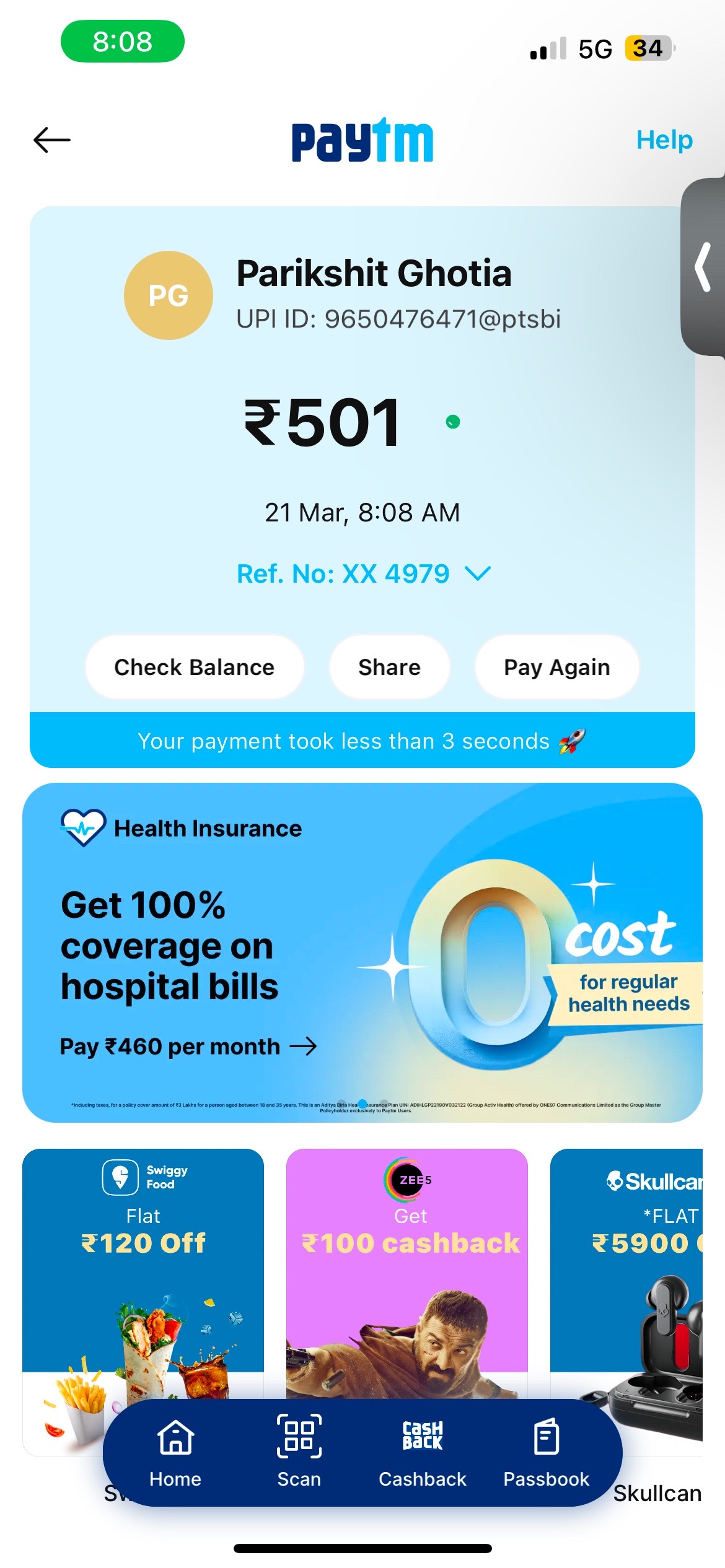Switch to the Cashback tab
The width and height of the screenshot is (725, 1568).
(x=423, y=1453)
